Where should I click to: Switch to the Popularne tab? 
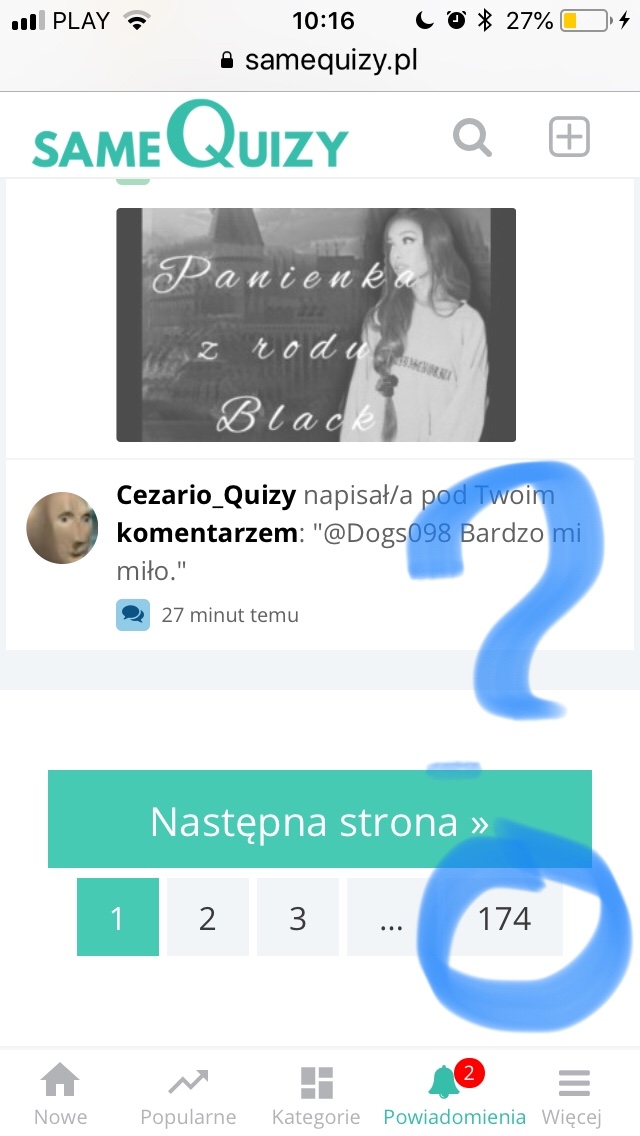188,1095
